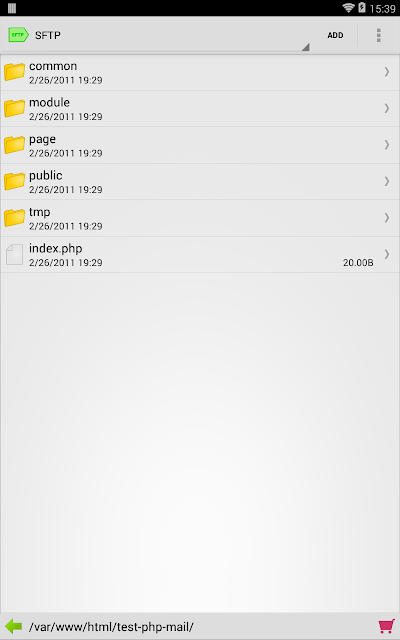Go back with the green arrow
The height and width of the screenshot is (640, 400).
pos(13,626)
